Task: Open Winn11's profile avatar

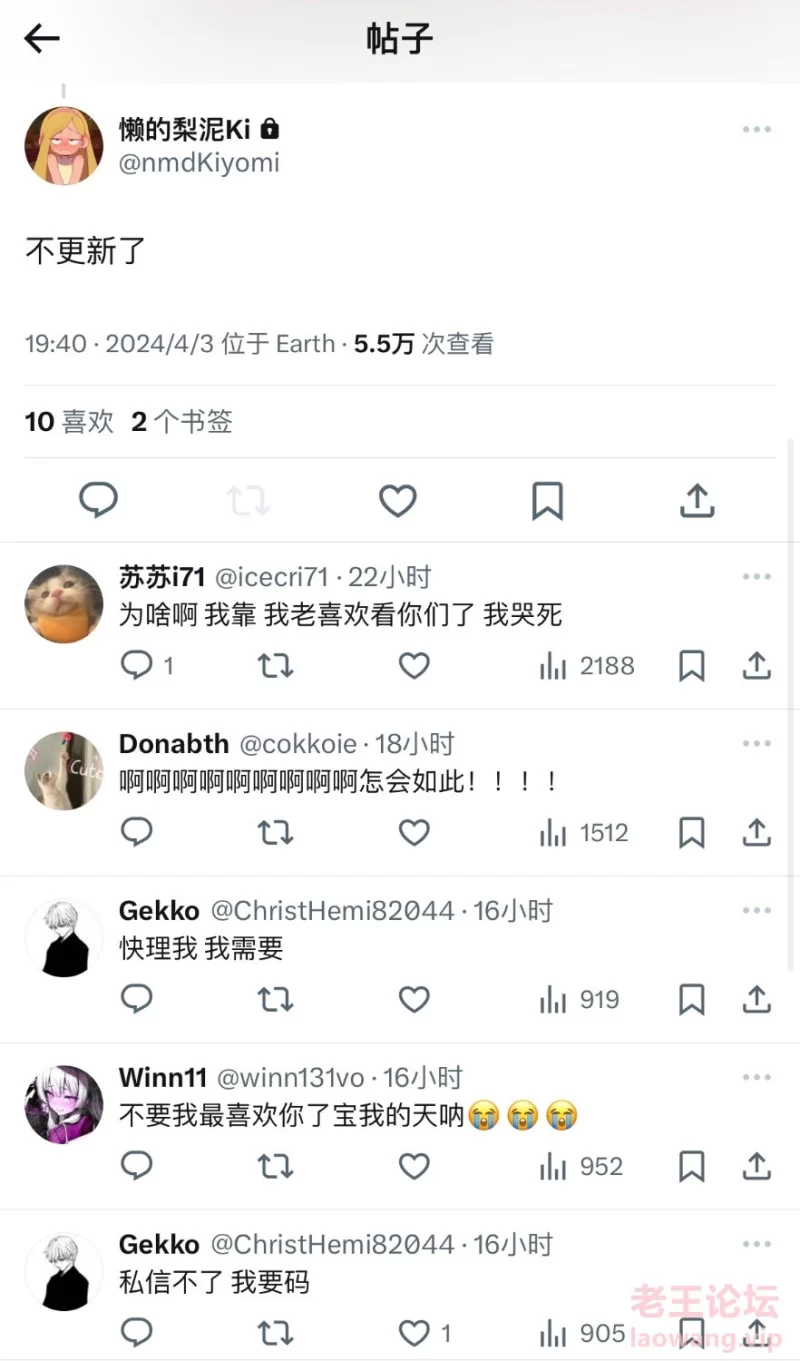Action: coord(64,1104)
